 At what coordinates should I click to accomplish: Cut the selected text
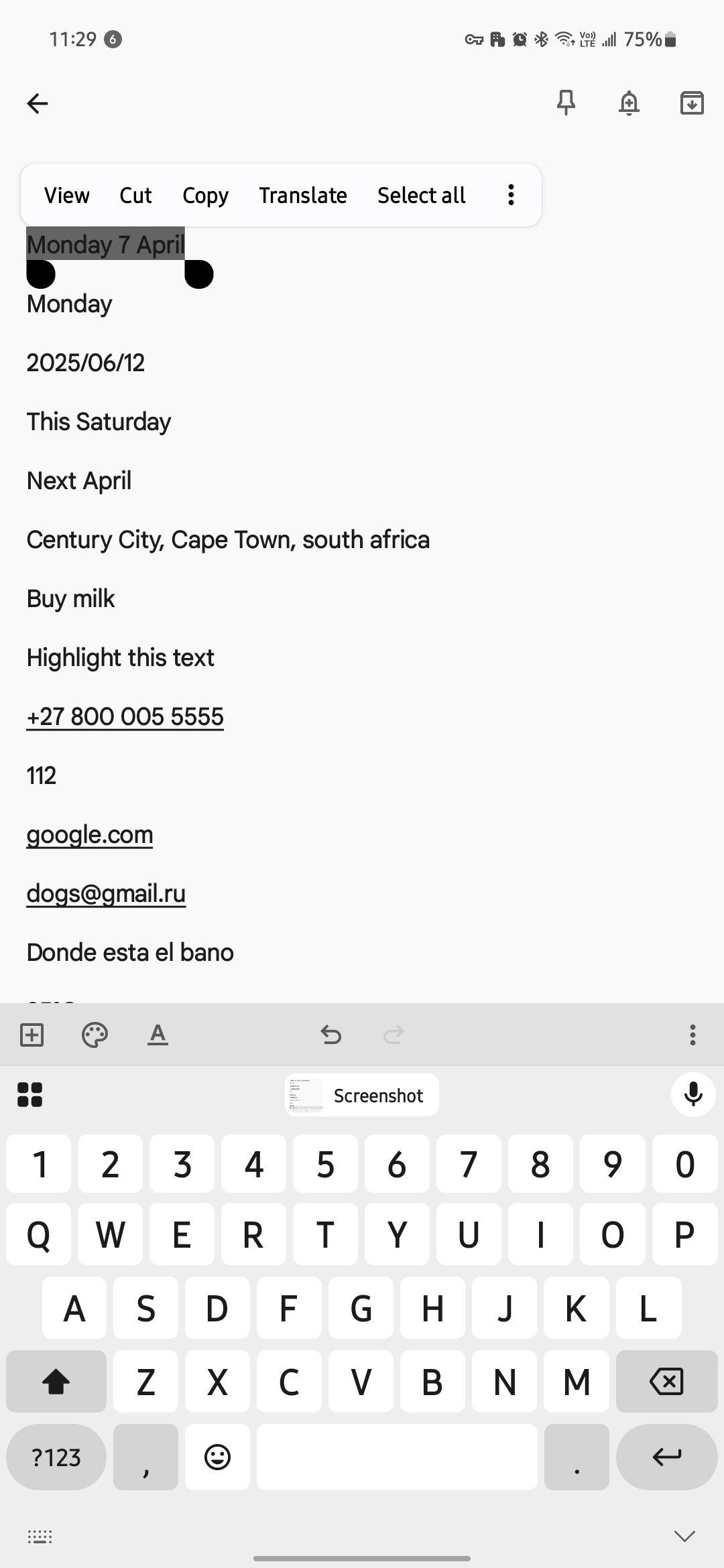click(135, 196)
